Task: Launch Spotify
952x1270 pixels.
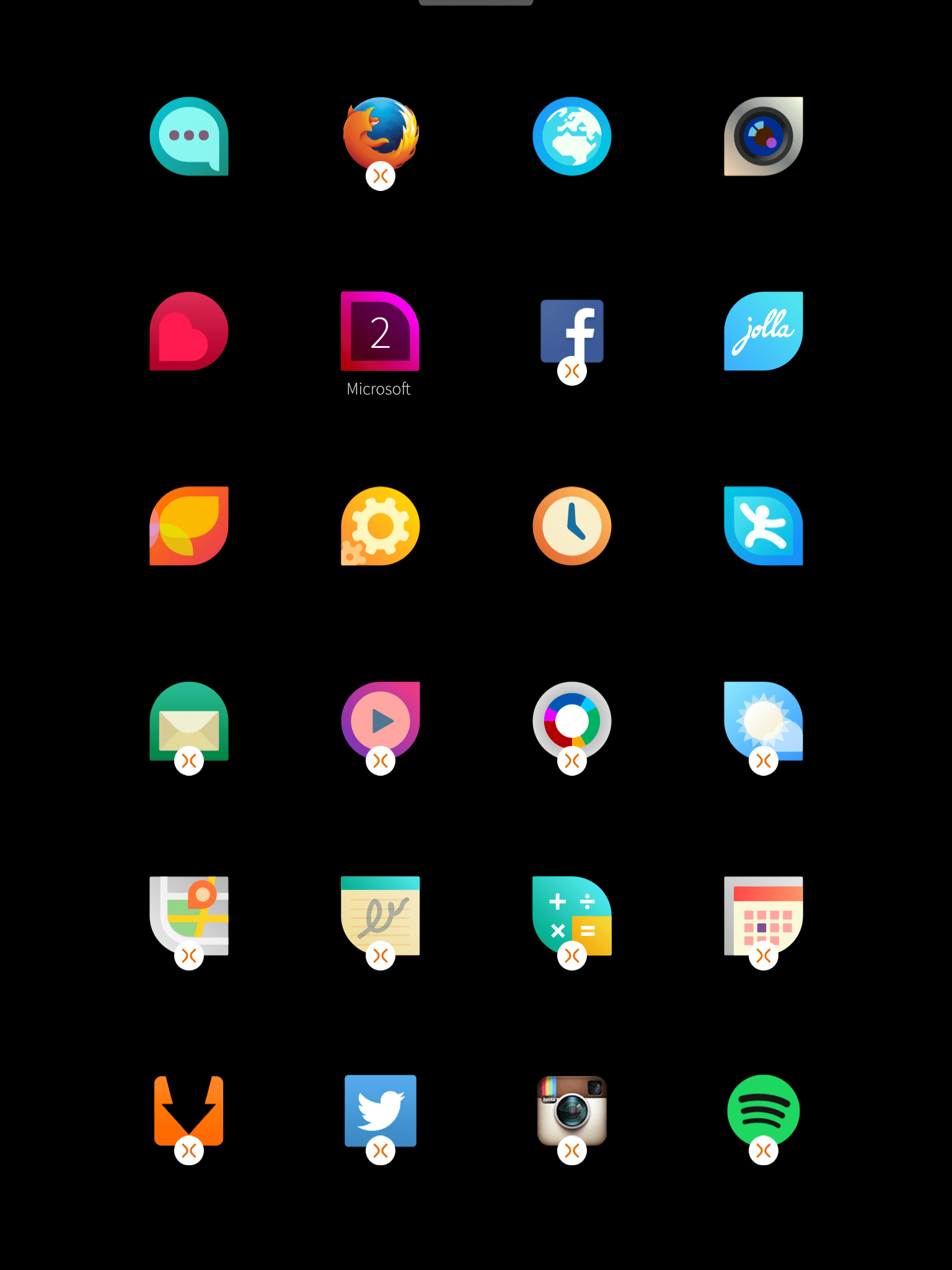Action: (x=763, y=1110)
